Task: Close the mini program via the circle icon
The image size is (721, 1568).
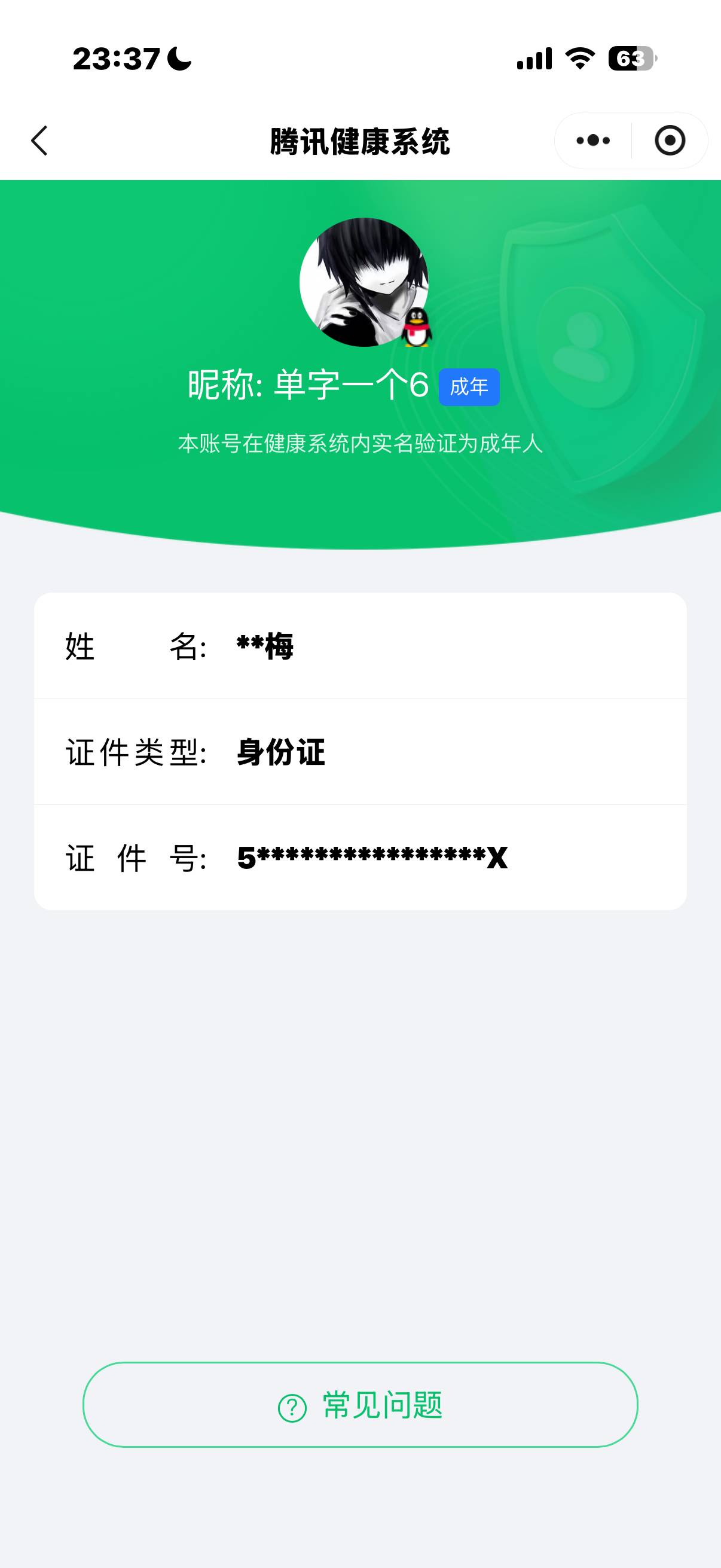Action: [x=670, y=141]
